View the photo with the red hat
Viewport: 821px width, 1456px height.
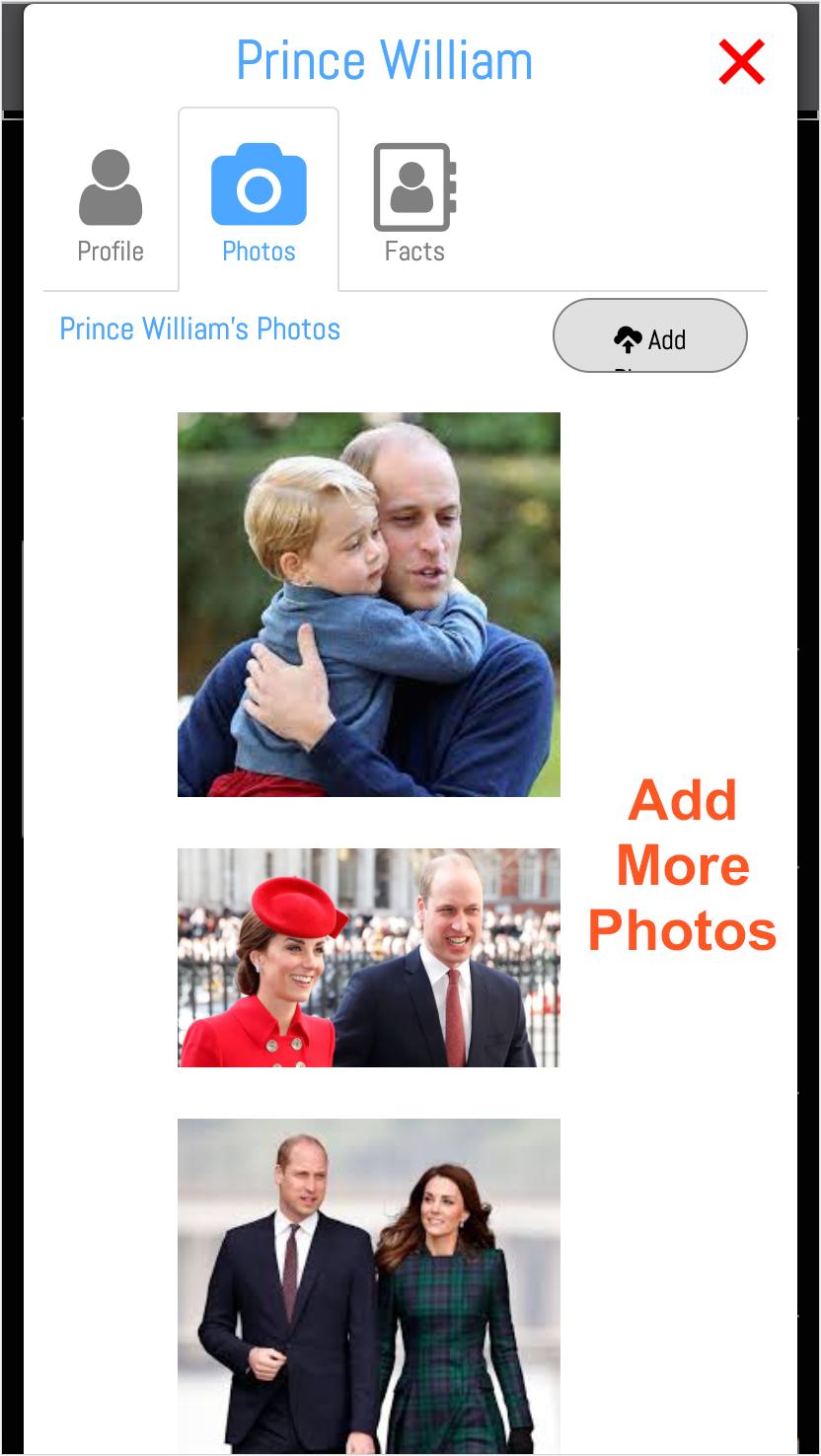(x=369, y=957)
